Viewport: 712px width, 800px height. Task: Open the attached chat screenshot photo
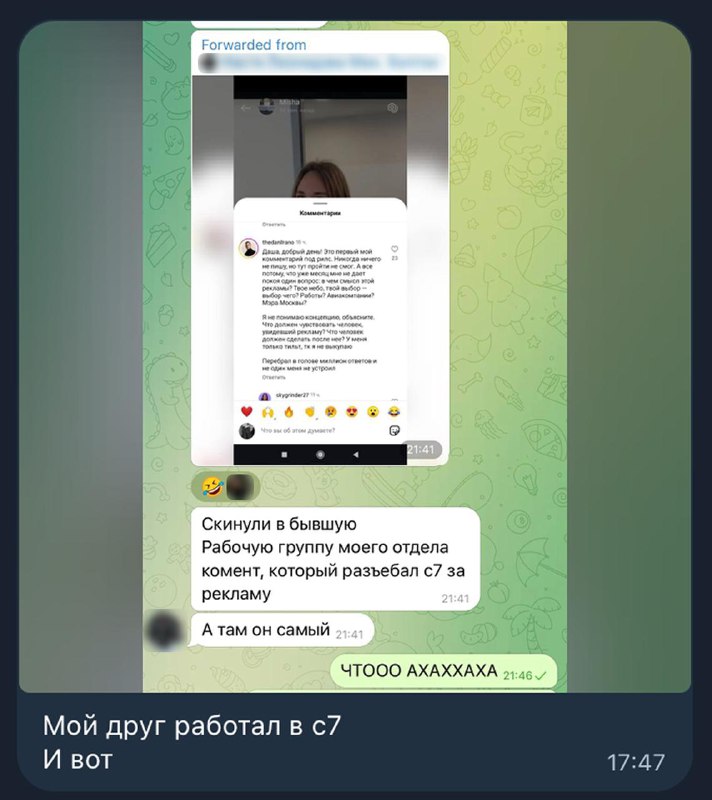tap(355, 357)
